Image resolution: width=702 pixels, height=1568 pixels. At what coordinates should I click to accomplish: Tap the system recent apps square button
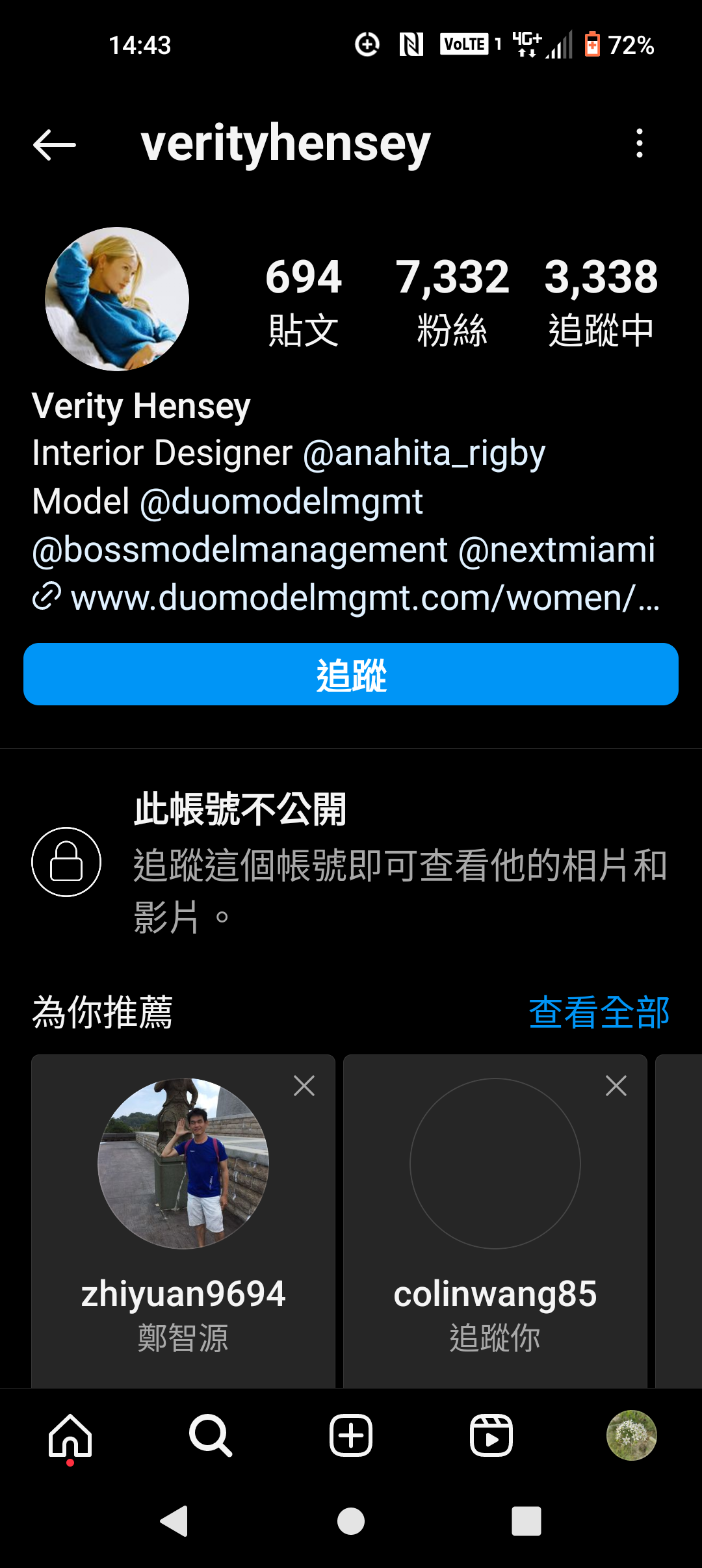[526, 1521]
